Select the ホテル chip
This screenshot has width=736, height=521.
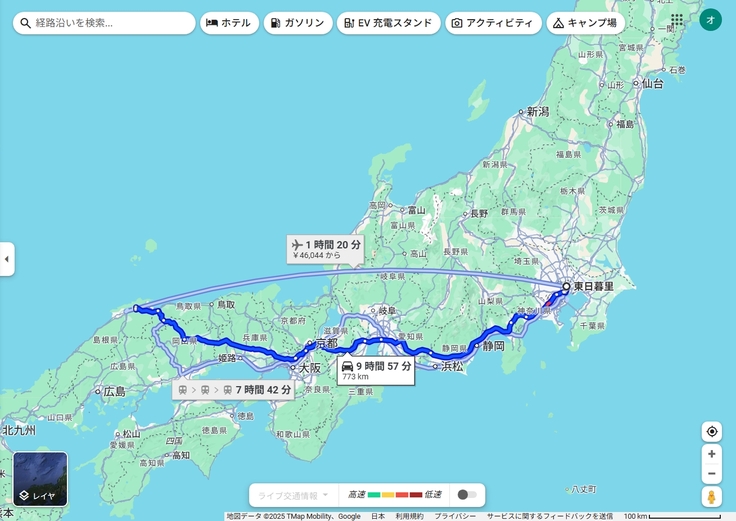coord(229,23)
